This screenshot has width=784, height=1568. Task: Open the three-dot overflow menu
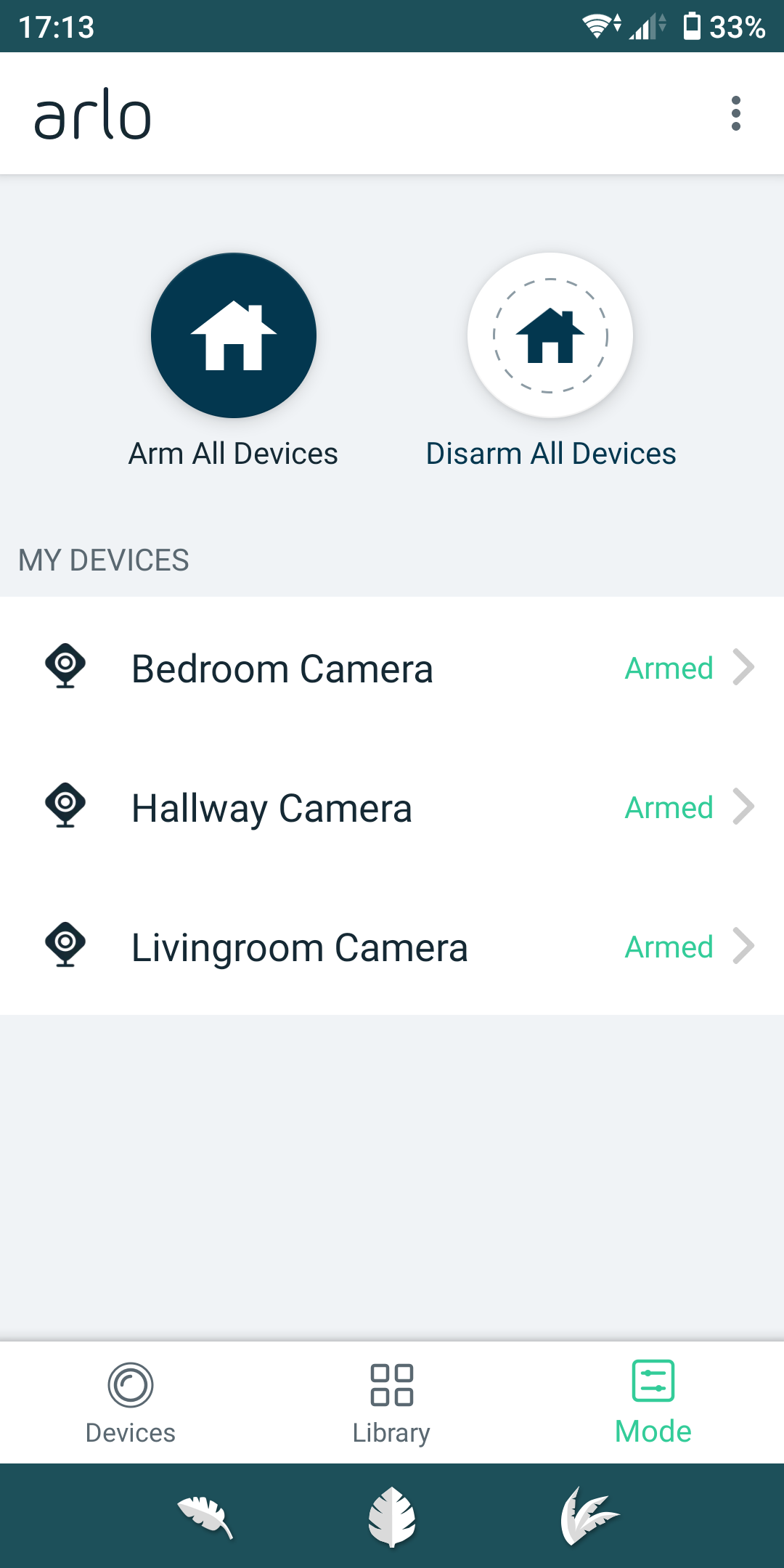click(735, 114)
